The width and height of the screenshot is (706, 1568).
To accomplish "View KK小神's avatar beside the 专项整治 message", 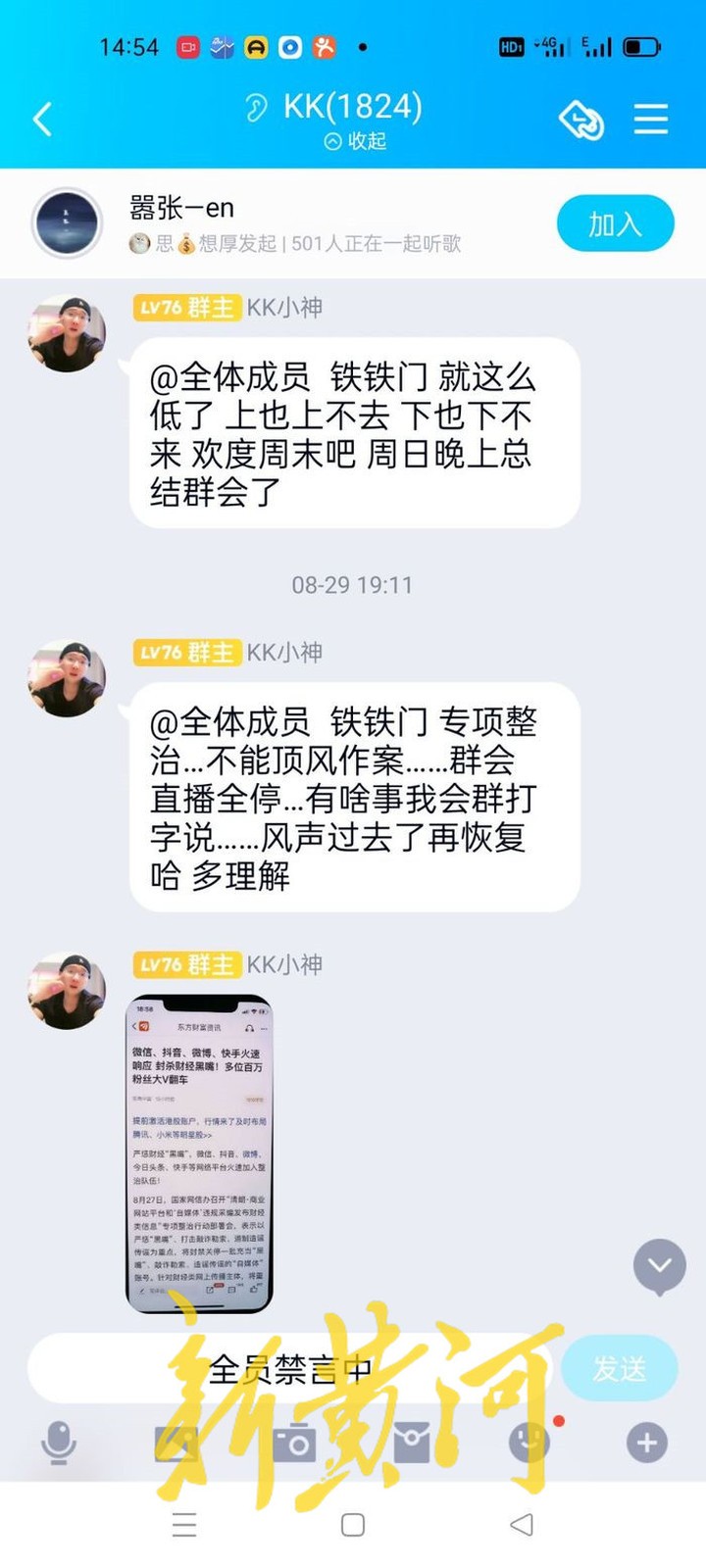I will coord(67,678).
